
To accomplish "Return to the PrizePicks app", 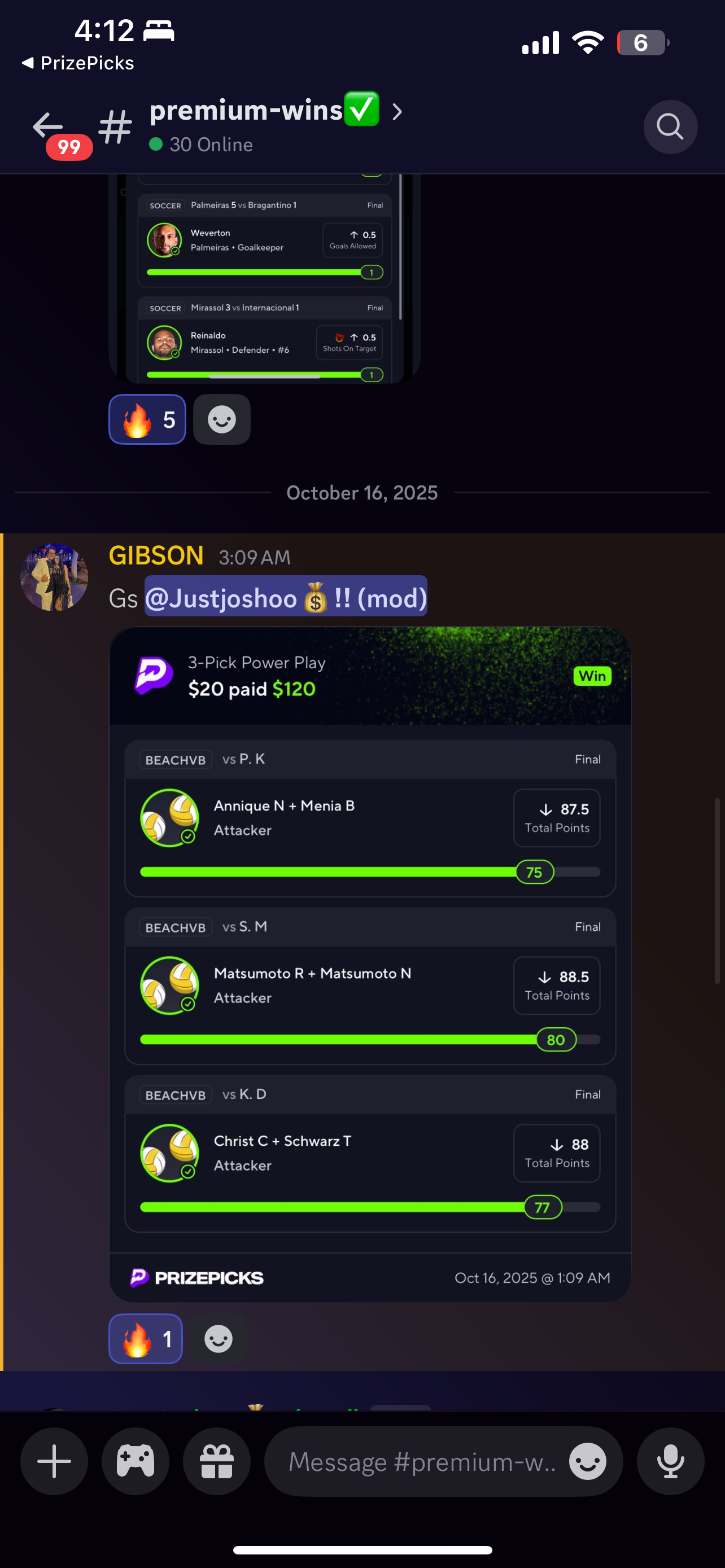I will pyautogui.click(x=78, y=63).
